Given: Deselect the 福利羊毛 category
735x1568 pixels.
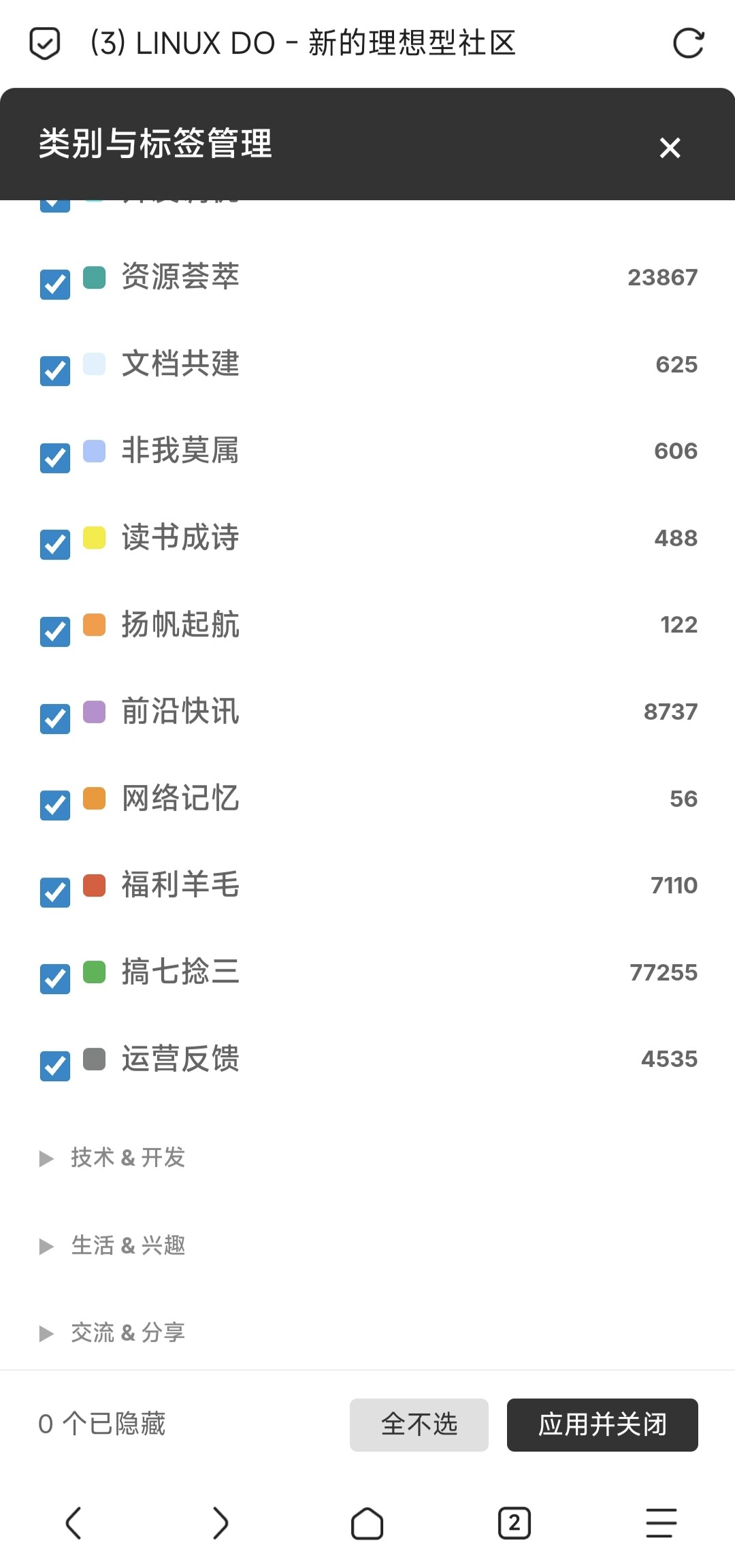Looking at the screenshot, I should [x=55, y=893].
